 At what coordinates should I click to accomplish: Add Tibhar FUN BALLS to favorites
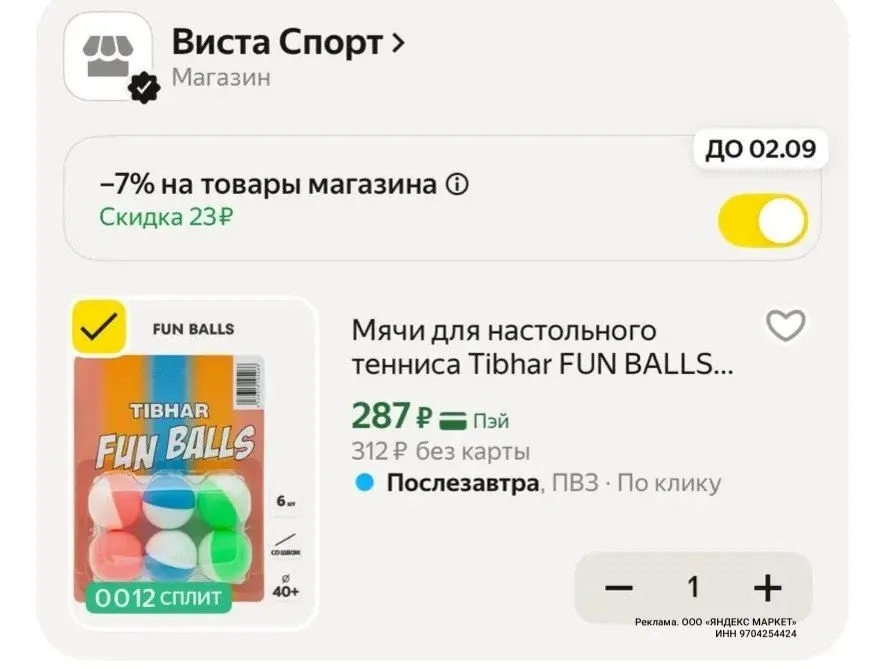coord(785,326)
